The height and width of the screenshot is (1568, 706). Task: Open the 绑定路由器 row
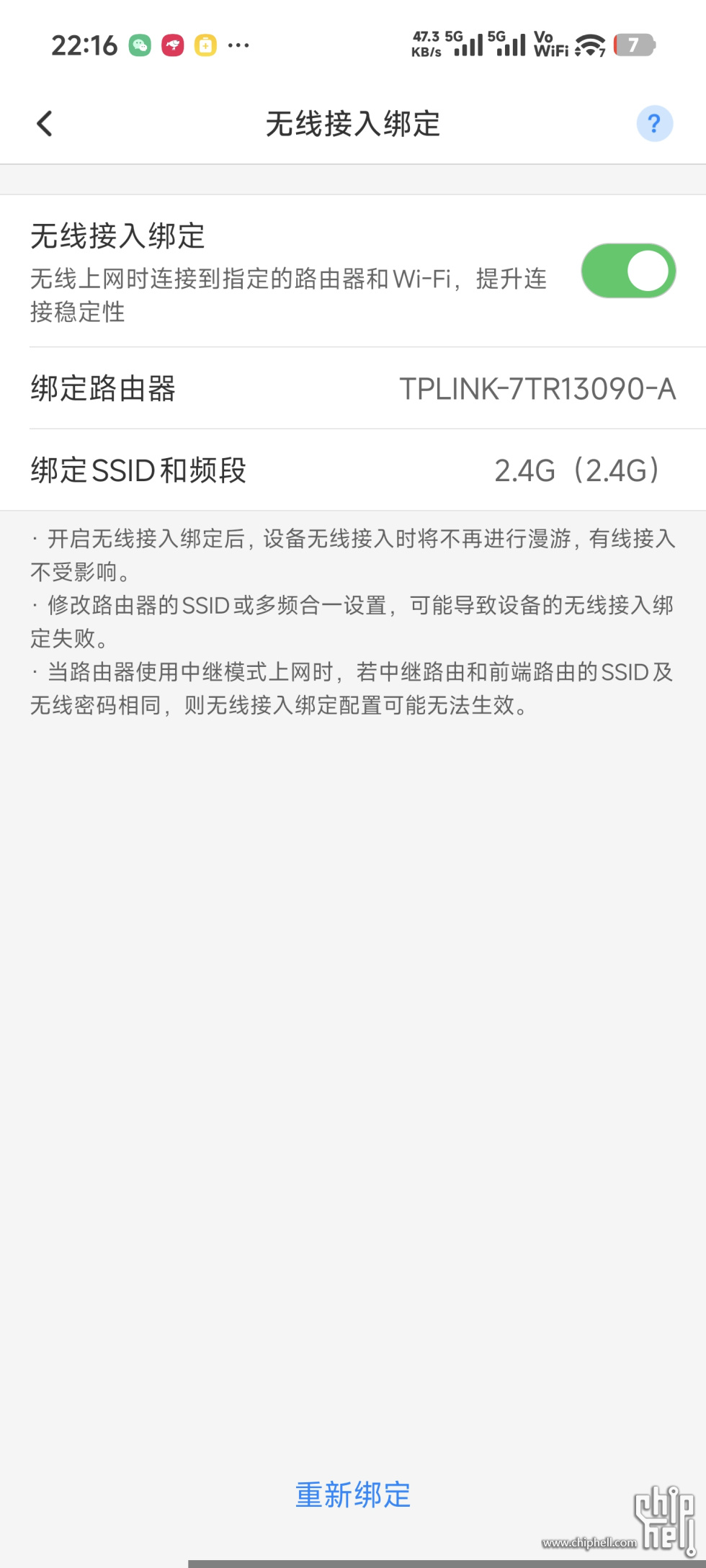[x=353, y=389]
